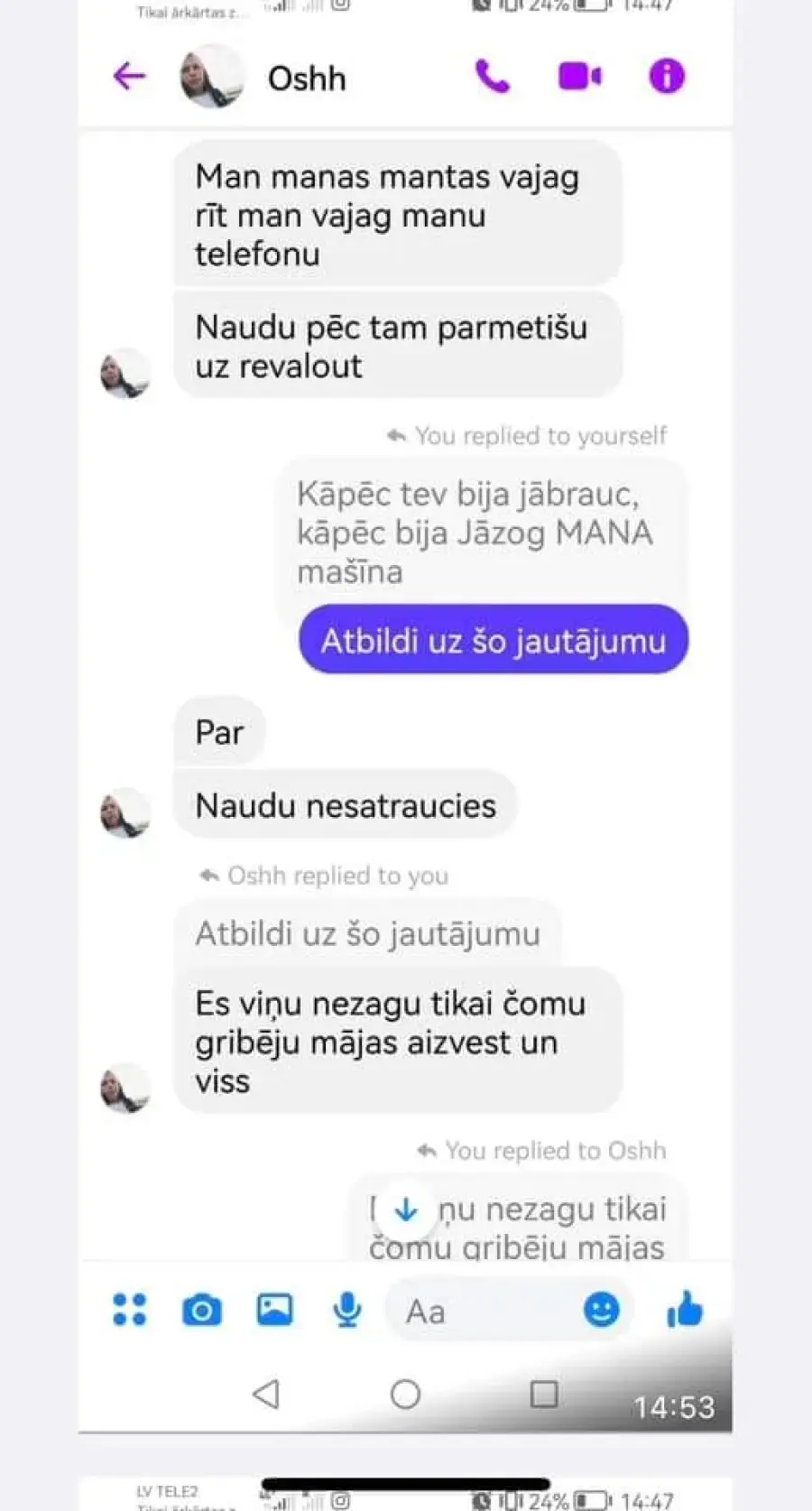
Task: Send a thumbs-up like
Action: point(685,1309)
